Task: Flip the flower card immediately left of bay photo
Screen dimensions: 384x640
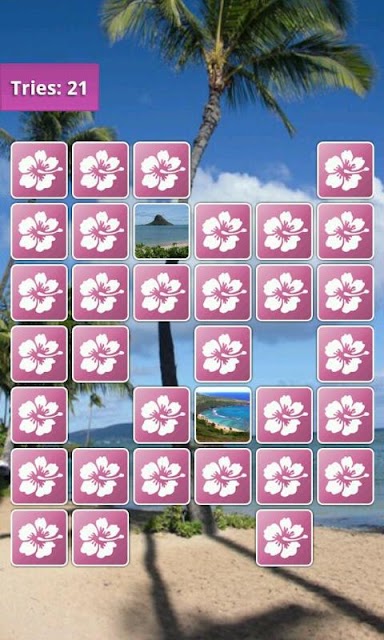Action: (x=162, y=415)
